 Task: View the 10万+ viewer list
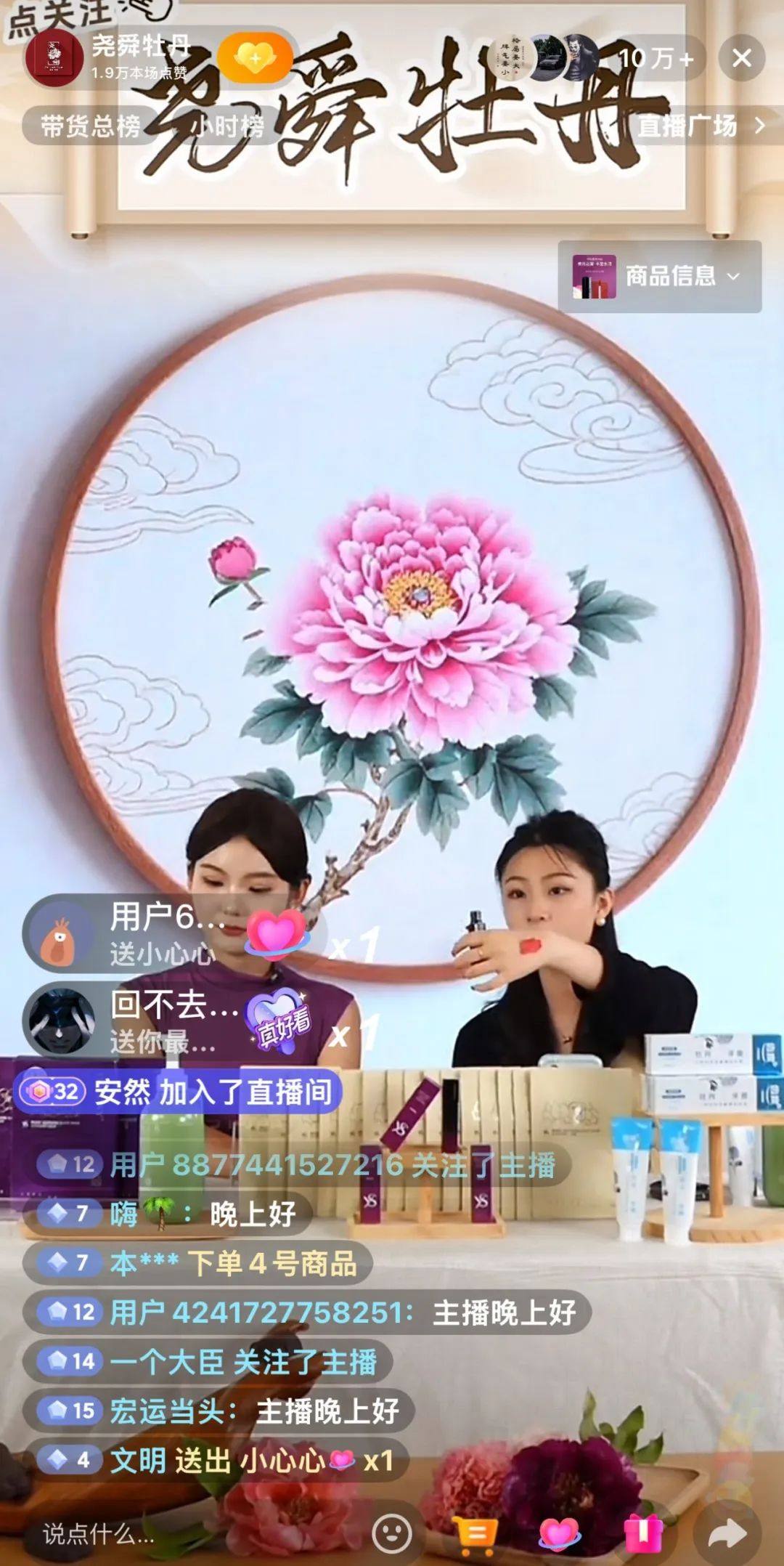[x=656, y=58]
